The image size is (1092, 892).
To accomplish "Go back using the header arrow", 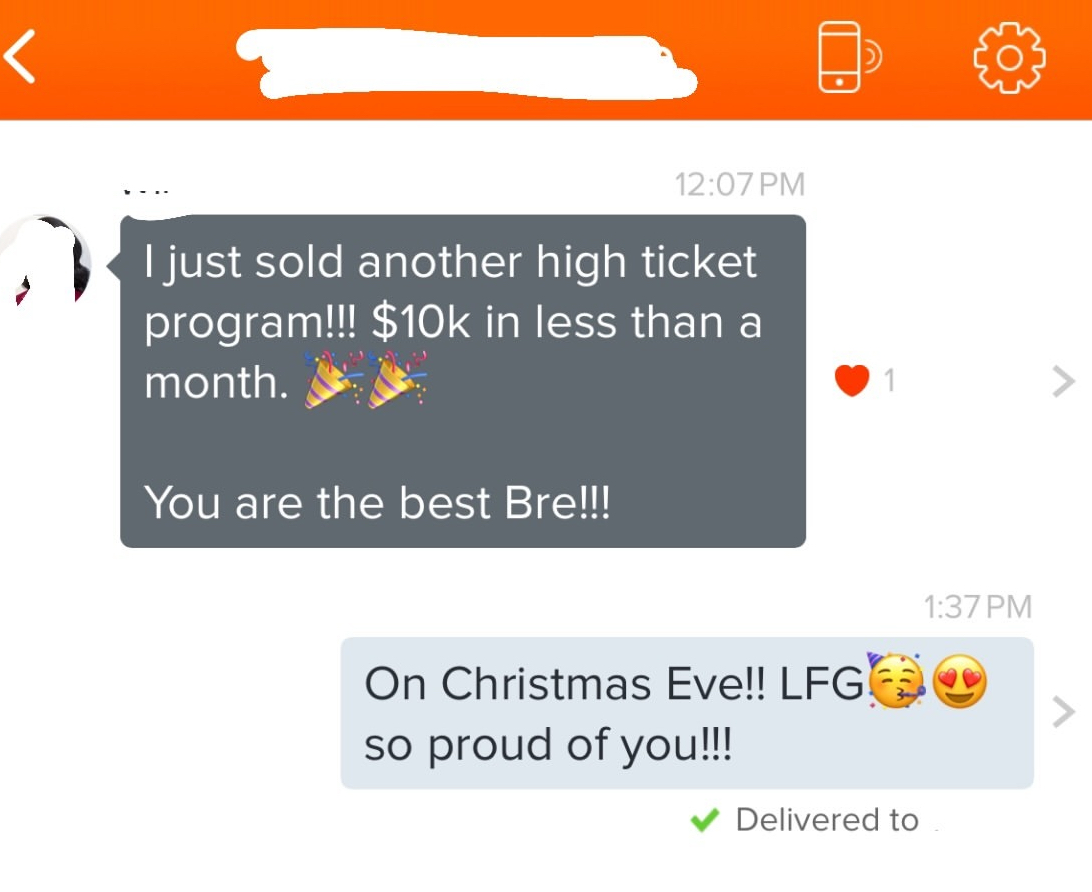I will click(x=22, y=58).
